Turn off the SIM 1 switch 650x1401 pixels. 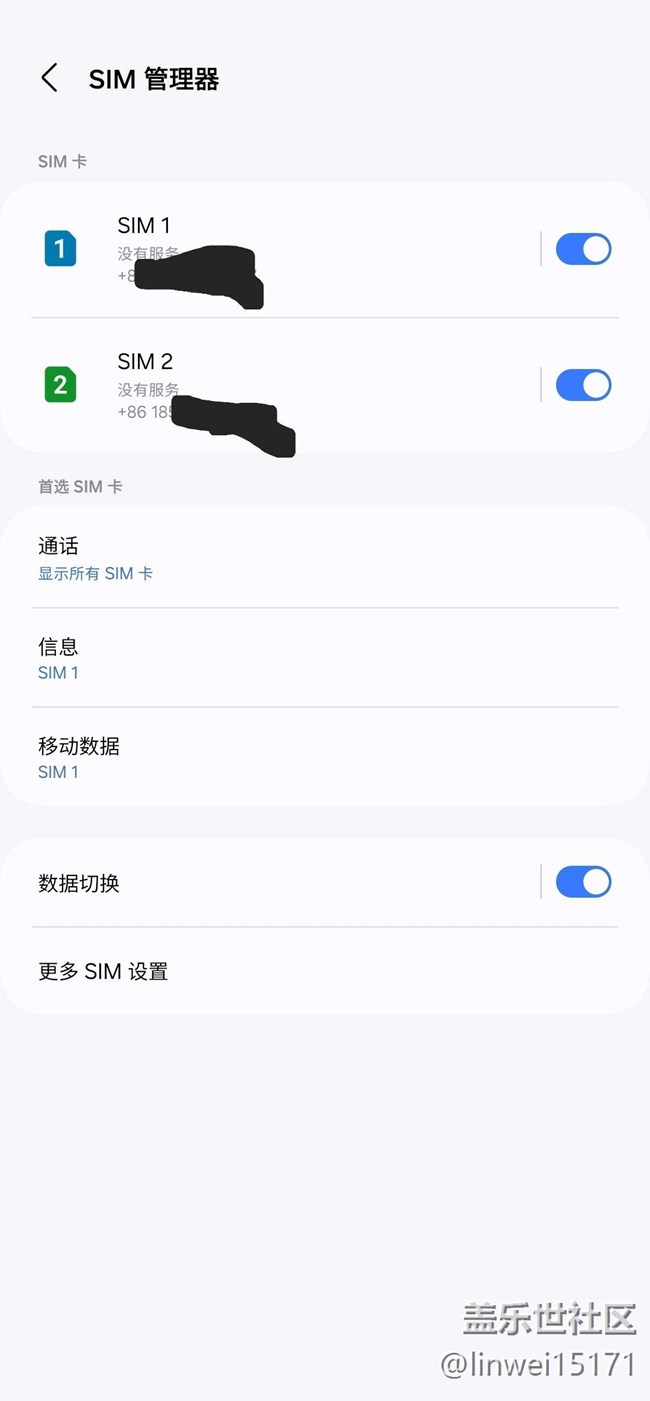pyautogui.click(x=583, y=249)
